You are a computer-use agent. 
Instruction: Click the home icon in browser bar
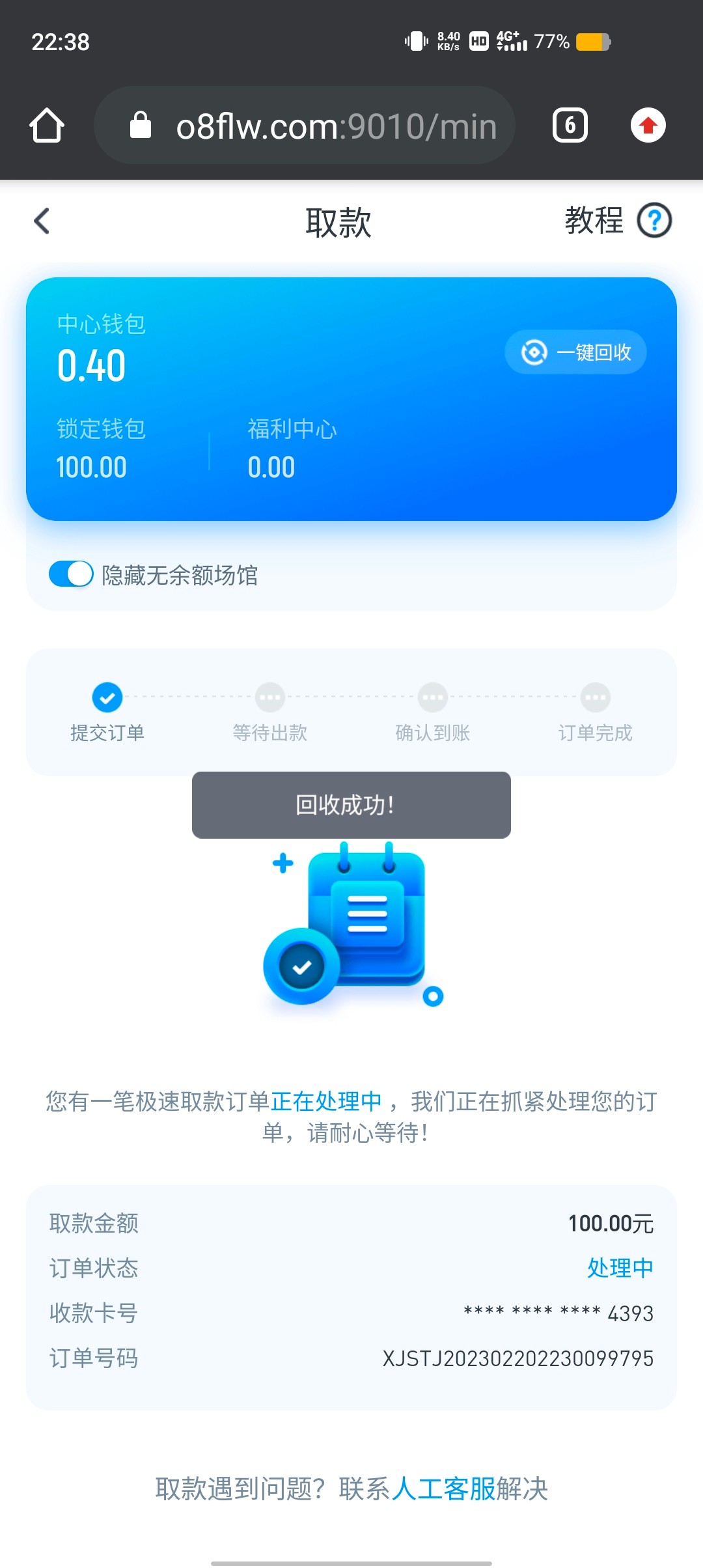pos(45,126)
